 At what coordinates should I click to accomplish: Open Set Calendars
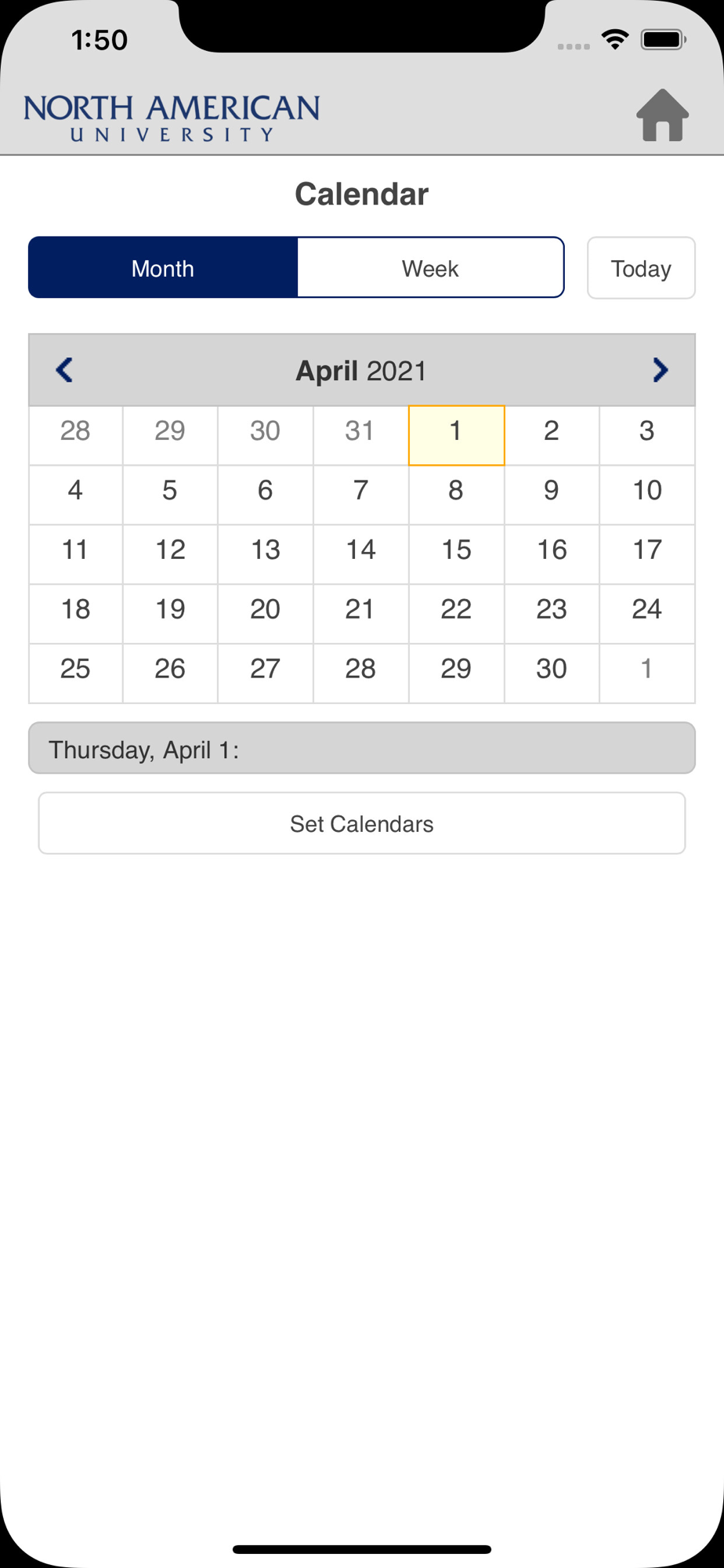[362, 823]
